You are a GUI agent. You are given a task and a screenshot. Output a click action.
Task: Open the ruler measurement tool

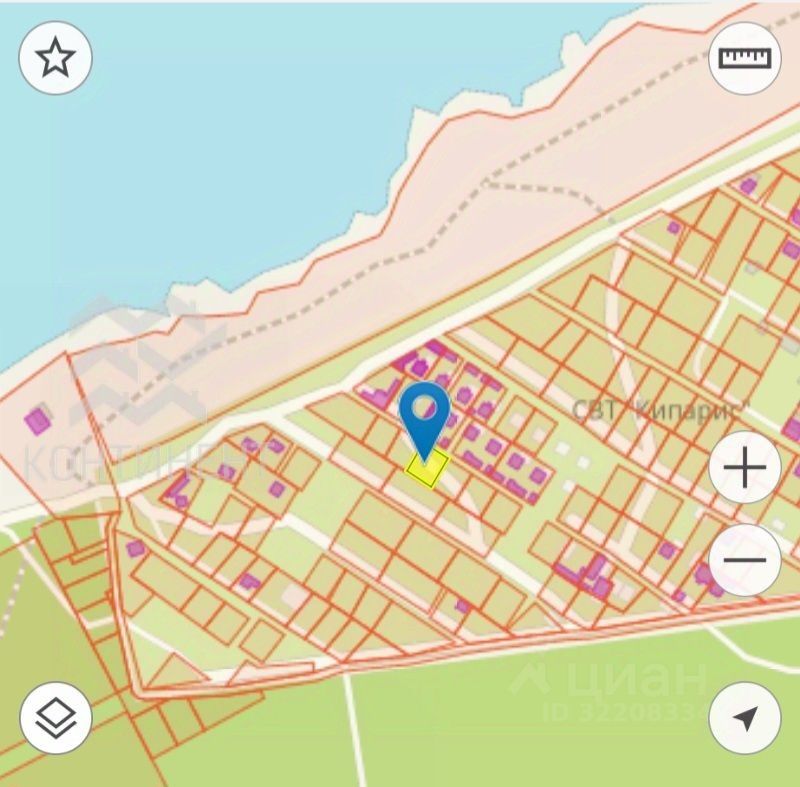pos(745,58)
